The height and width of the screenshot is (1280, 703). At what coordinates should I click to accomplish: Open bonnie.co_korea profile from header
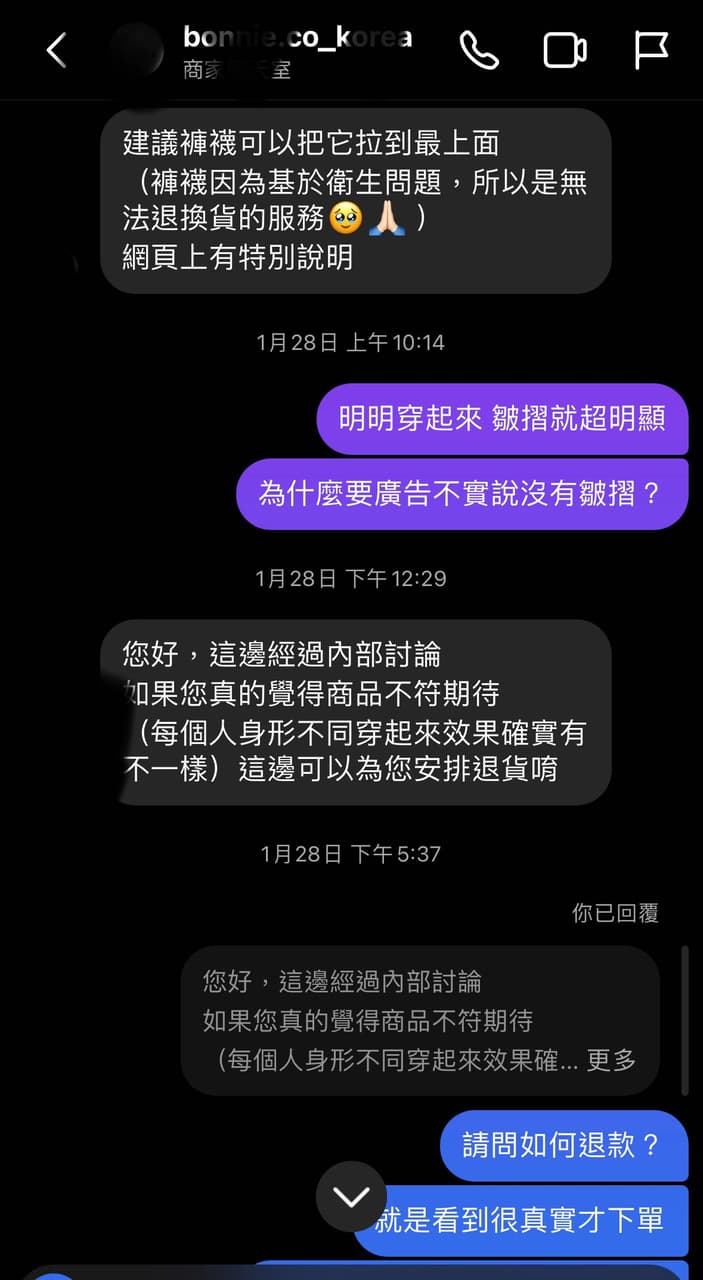pyautogui.click(x=296, y=40)
